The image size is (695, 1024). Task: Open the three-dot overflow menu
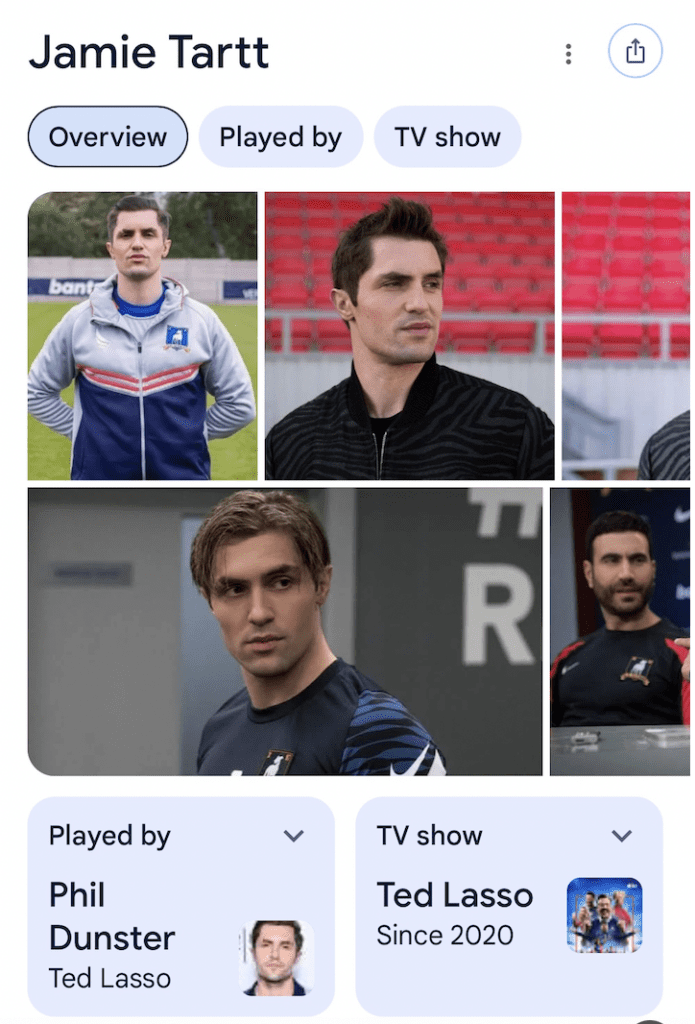[568, 54]
